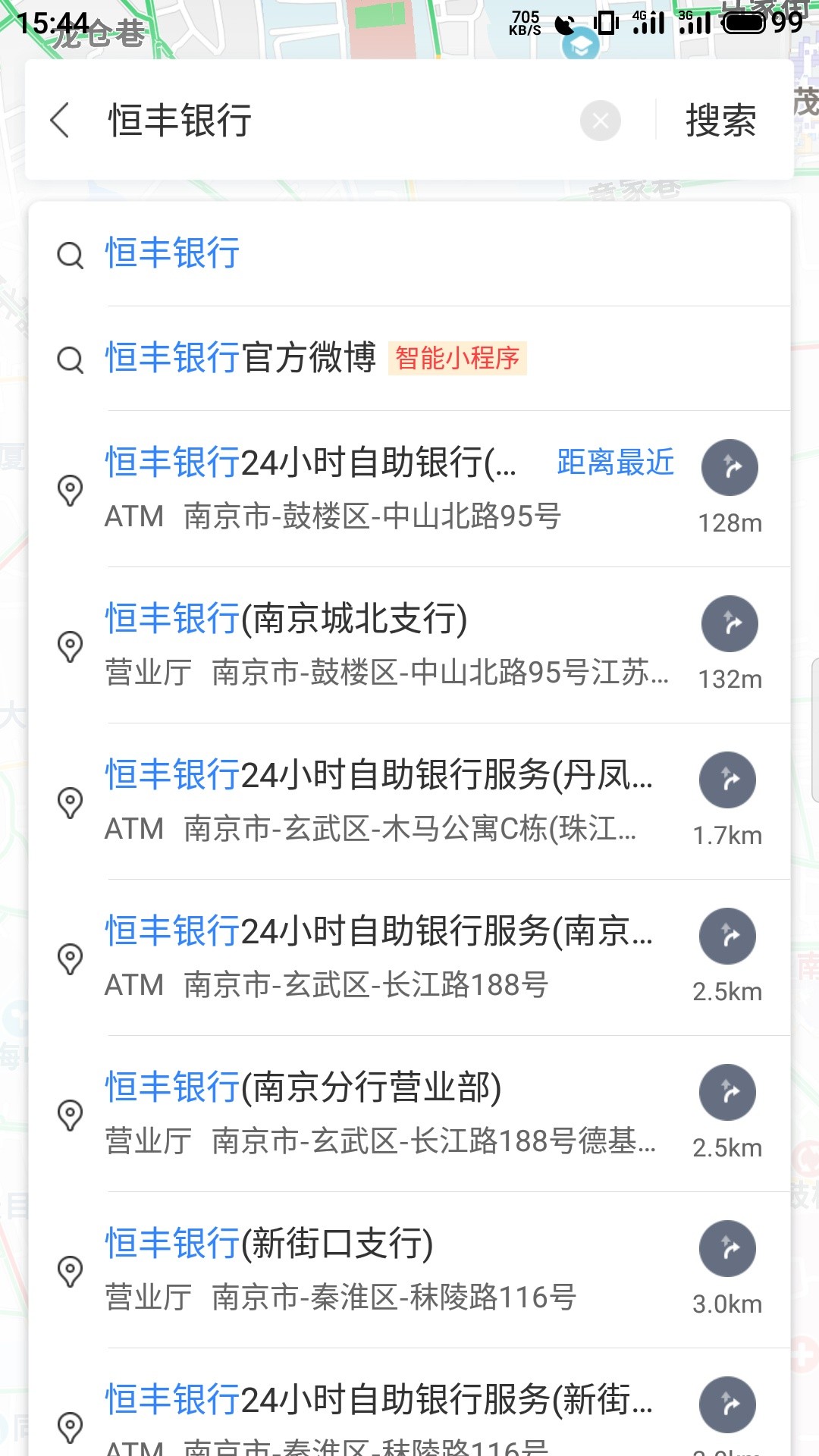
Task: Clear the search text with the X
Action: [x=601, y=121]
